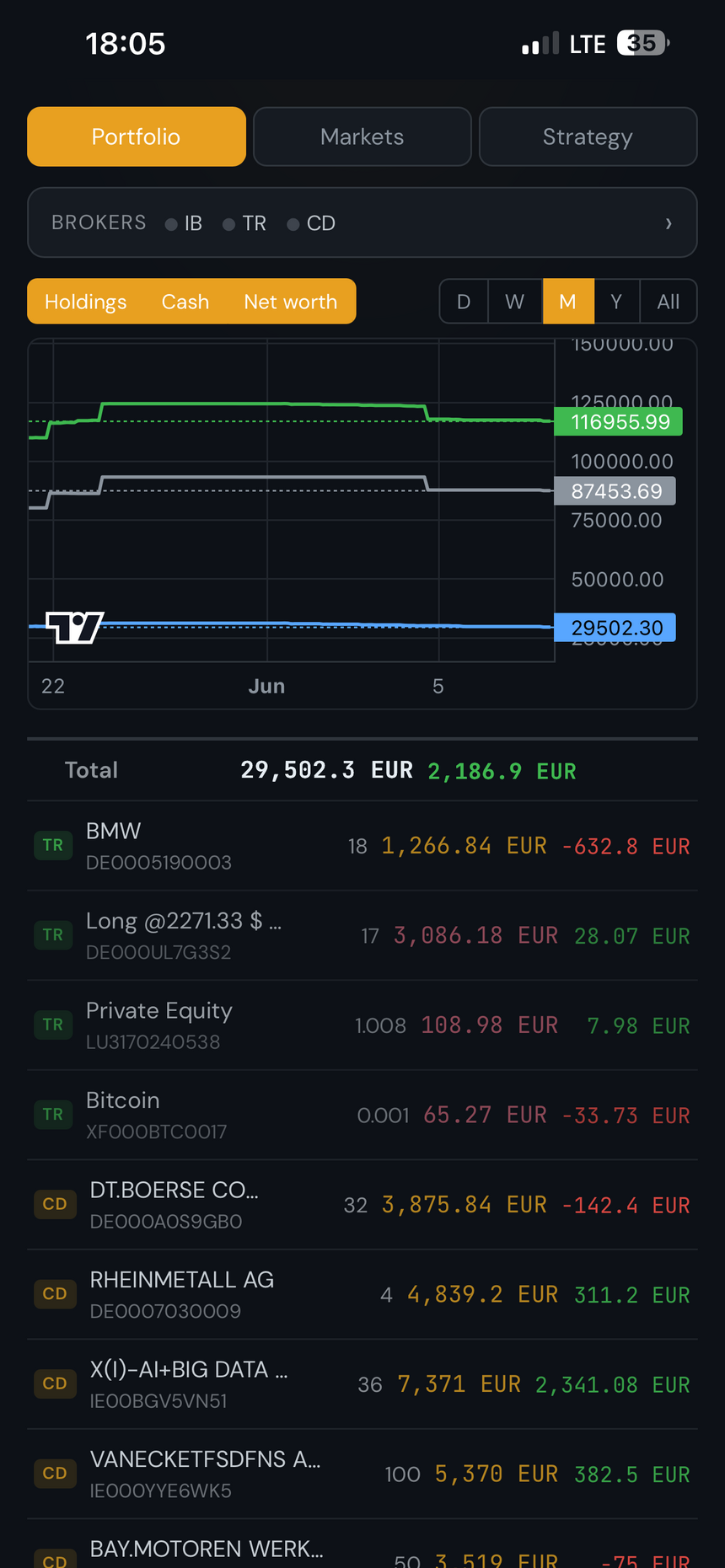
Task: Open the Bitcoin holding row
Action: point(362,1115)
